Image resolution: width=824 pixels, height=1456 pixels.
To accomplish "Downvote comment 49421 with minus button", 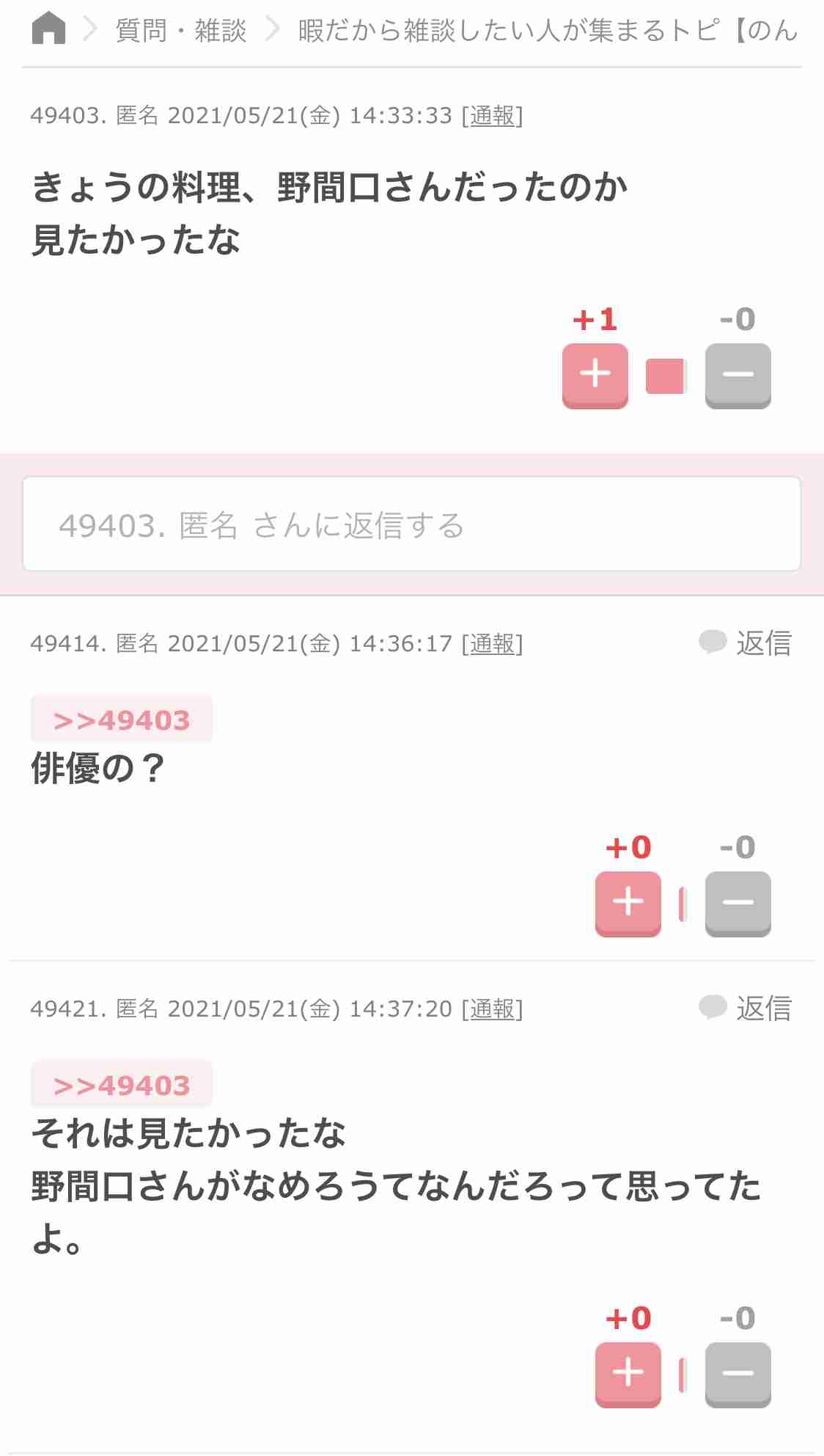I will (737, 1375).
